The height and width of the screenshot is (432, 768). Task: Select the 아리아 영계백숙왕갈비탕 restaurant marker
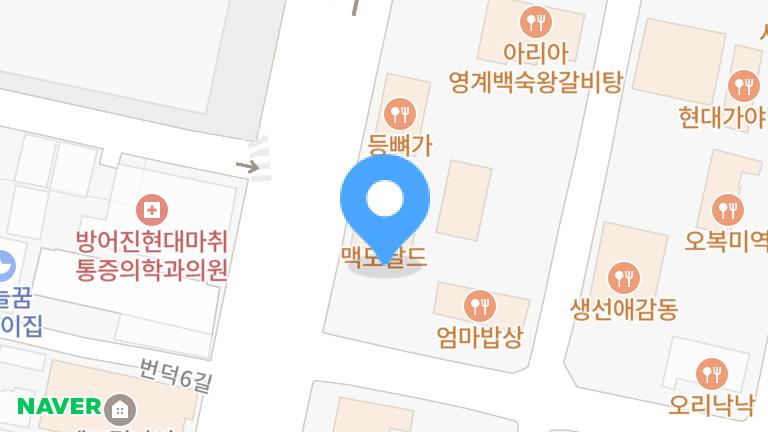[536, 21]
